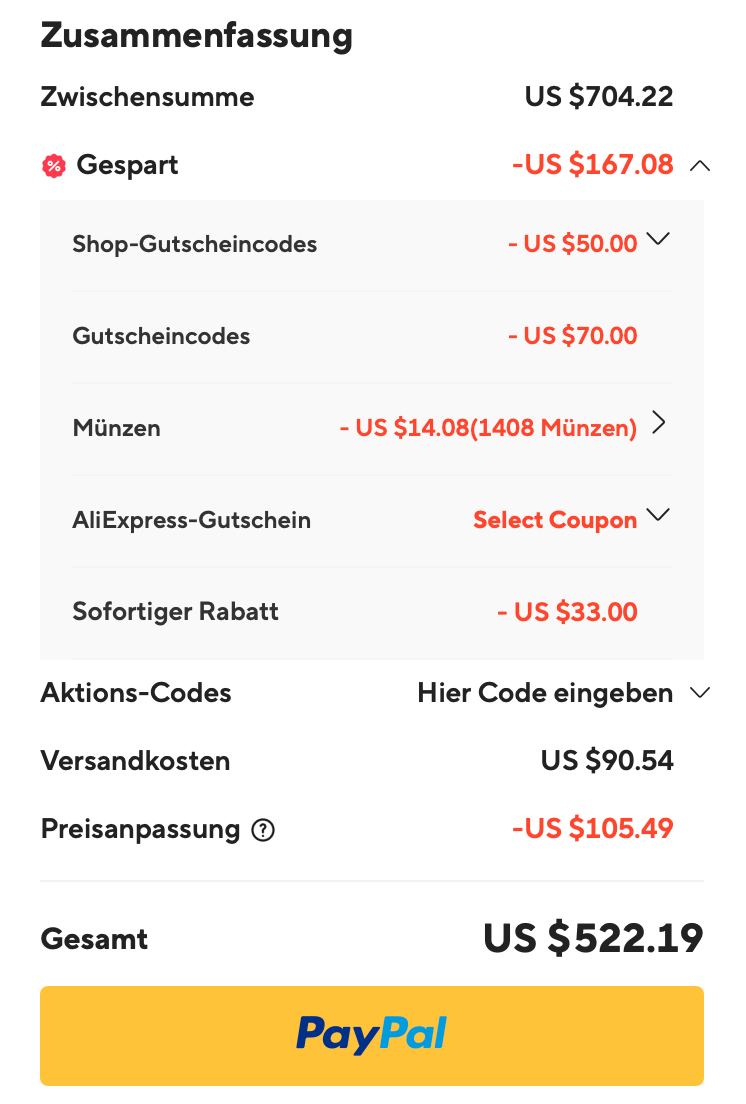The width and height of the screenshot is (746, 1104).
Task: Choose an AliExpress-Gutschein via Select Coupon
Action: click(x=556, y=520)
